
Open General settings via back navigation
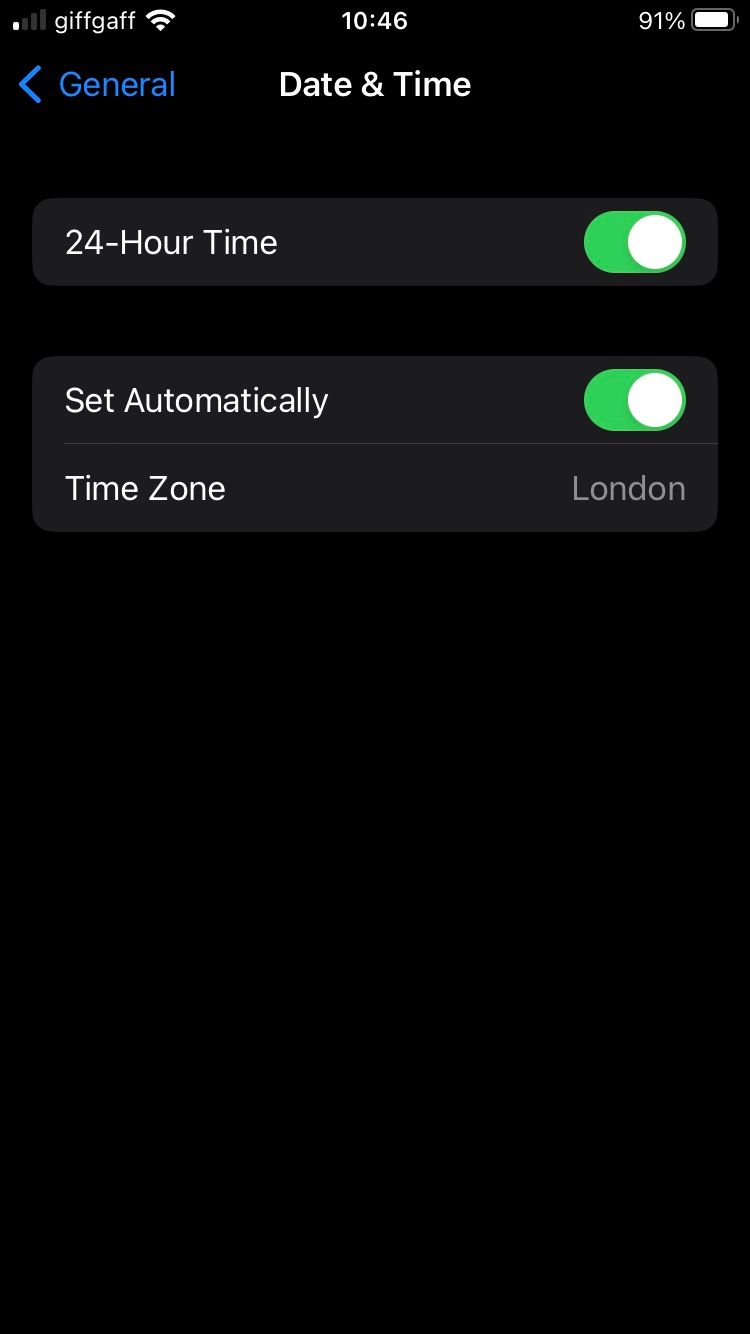click(x=95, y=85)
